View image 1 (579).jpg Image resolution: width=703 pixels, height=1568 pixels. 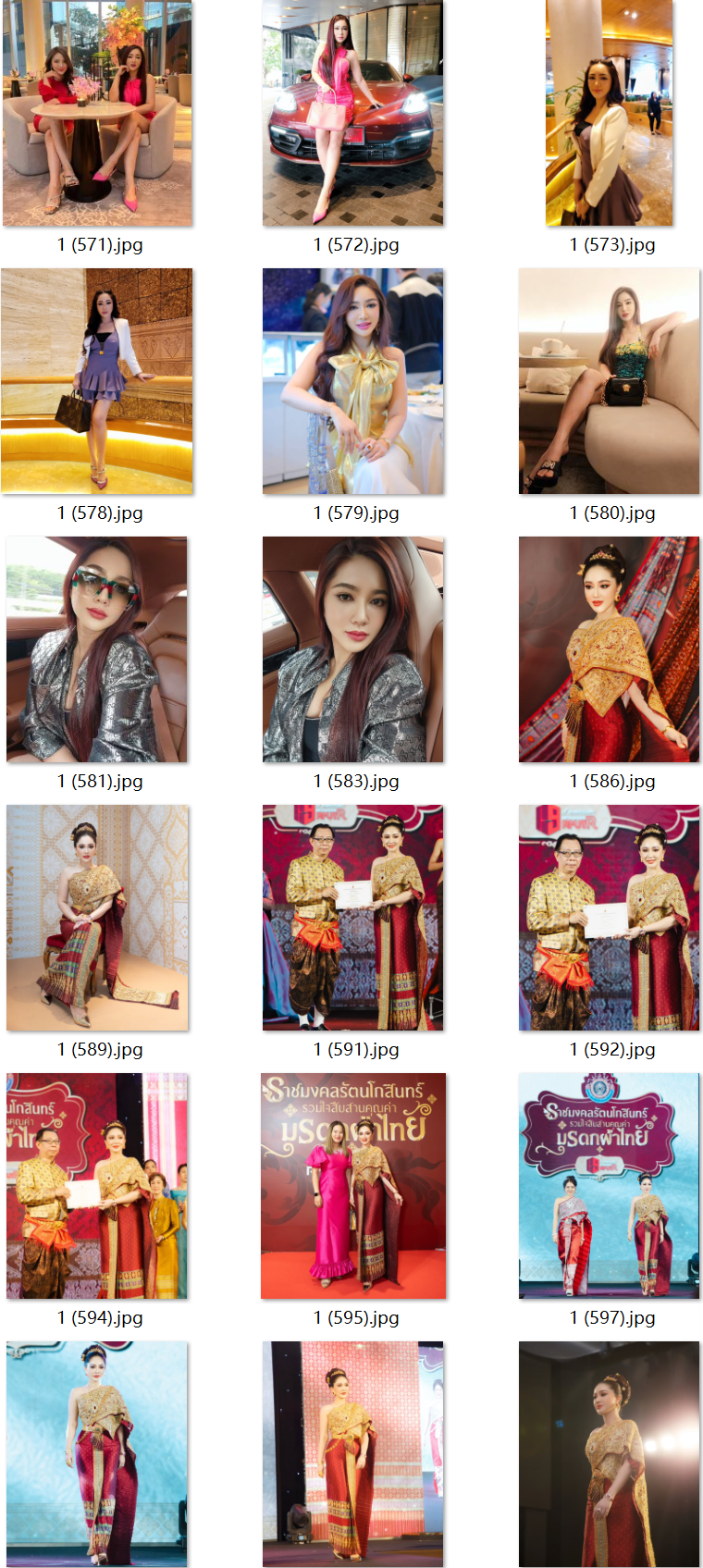[x=352, y=381]
